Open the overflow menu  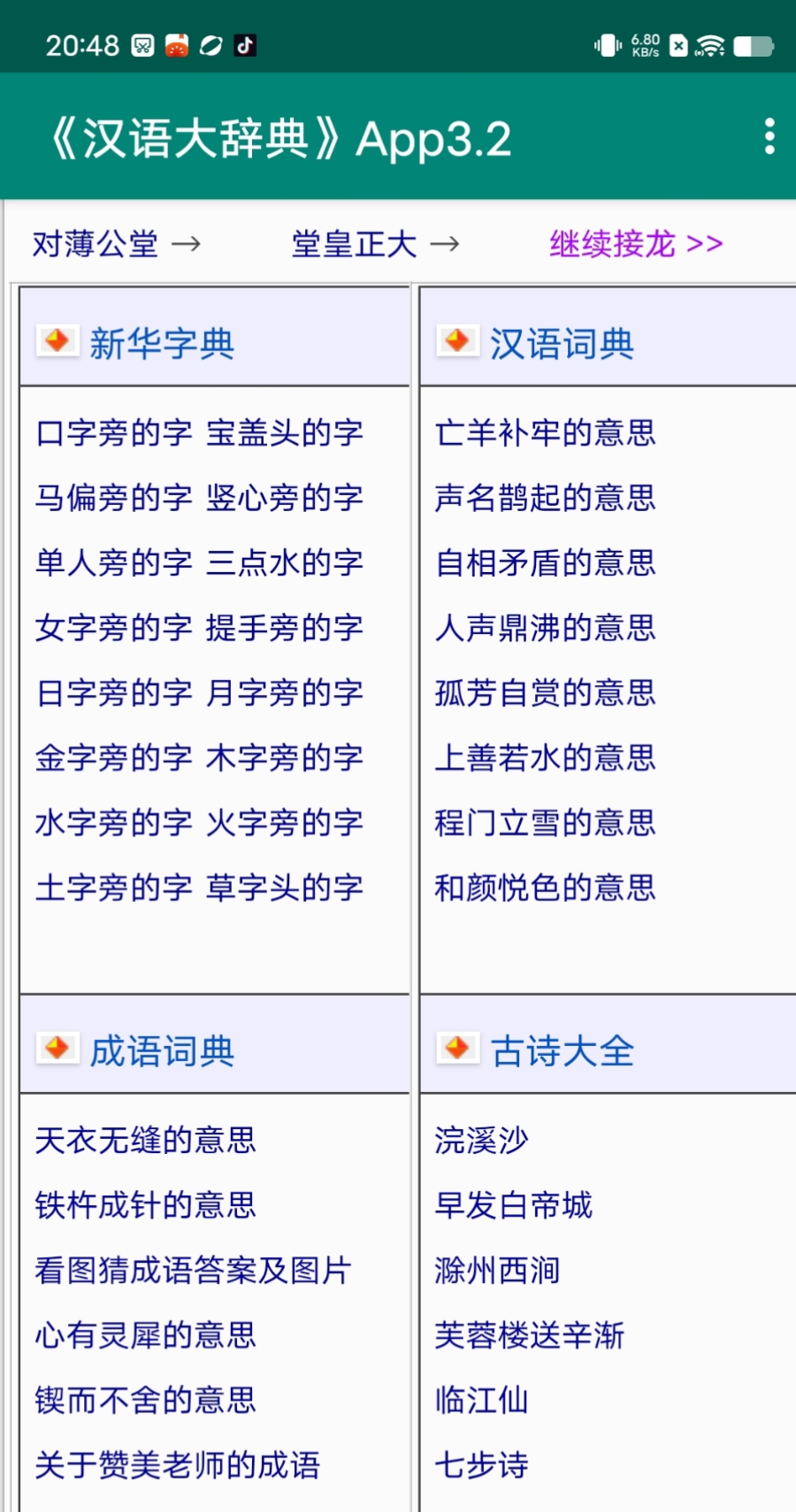(769, 137)
